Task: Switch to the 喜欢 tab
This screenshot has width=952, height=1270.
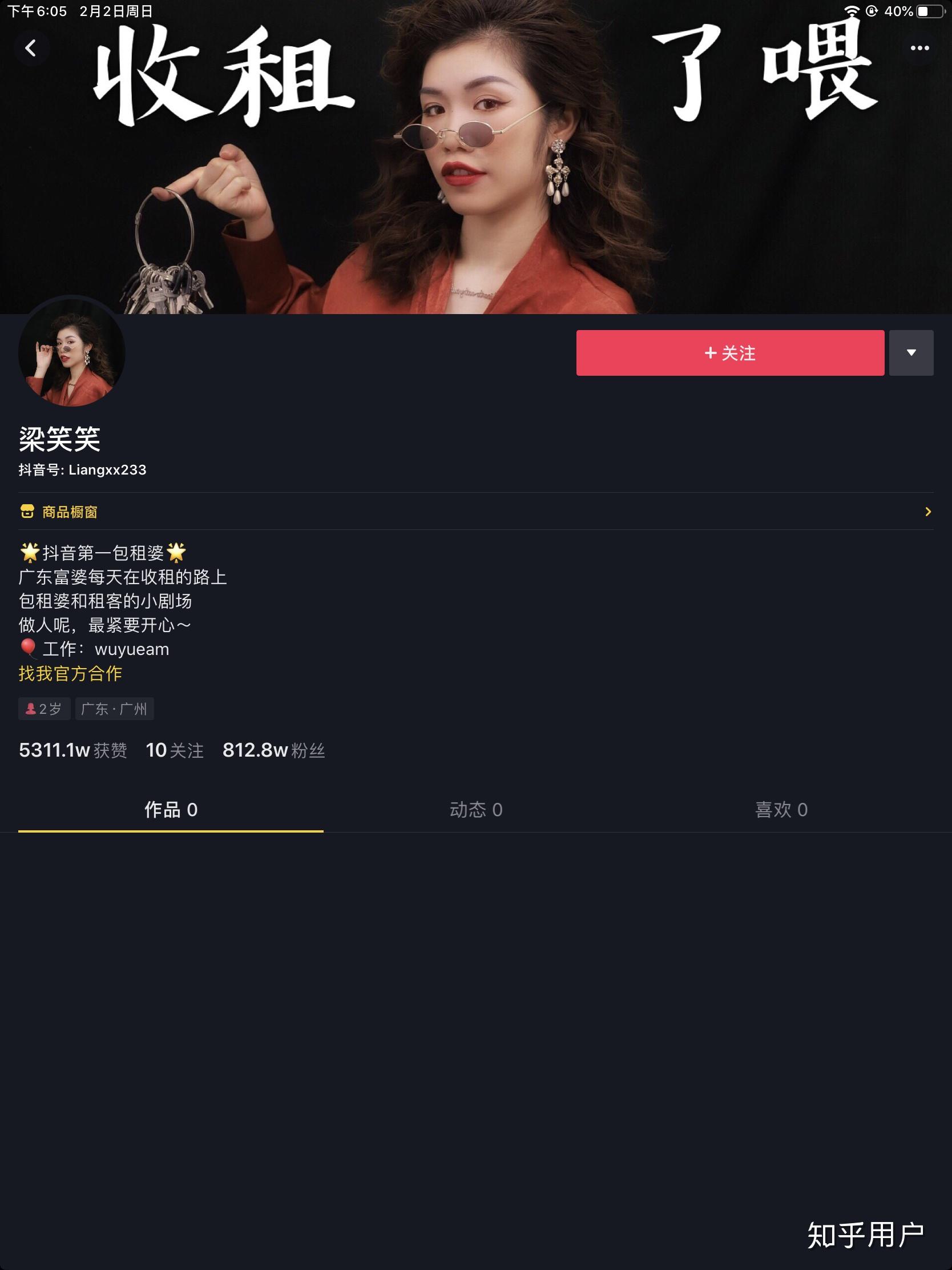Action: pyautogui.click(x=781, y=810)
